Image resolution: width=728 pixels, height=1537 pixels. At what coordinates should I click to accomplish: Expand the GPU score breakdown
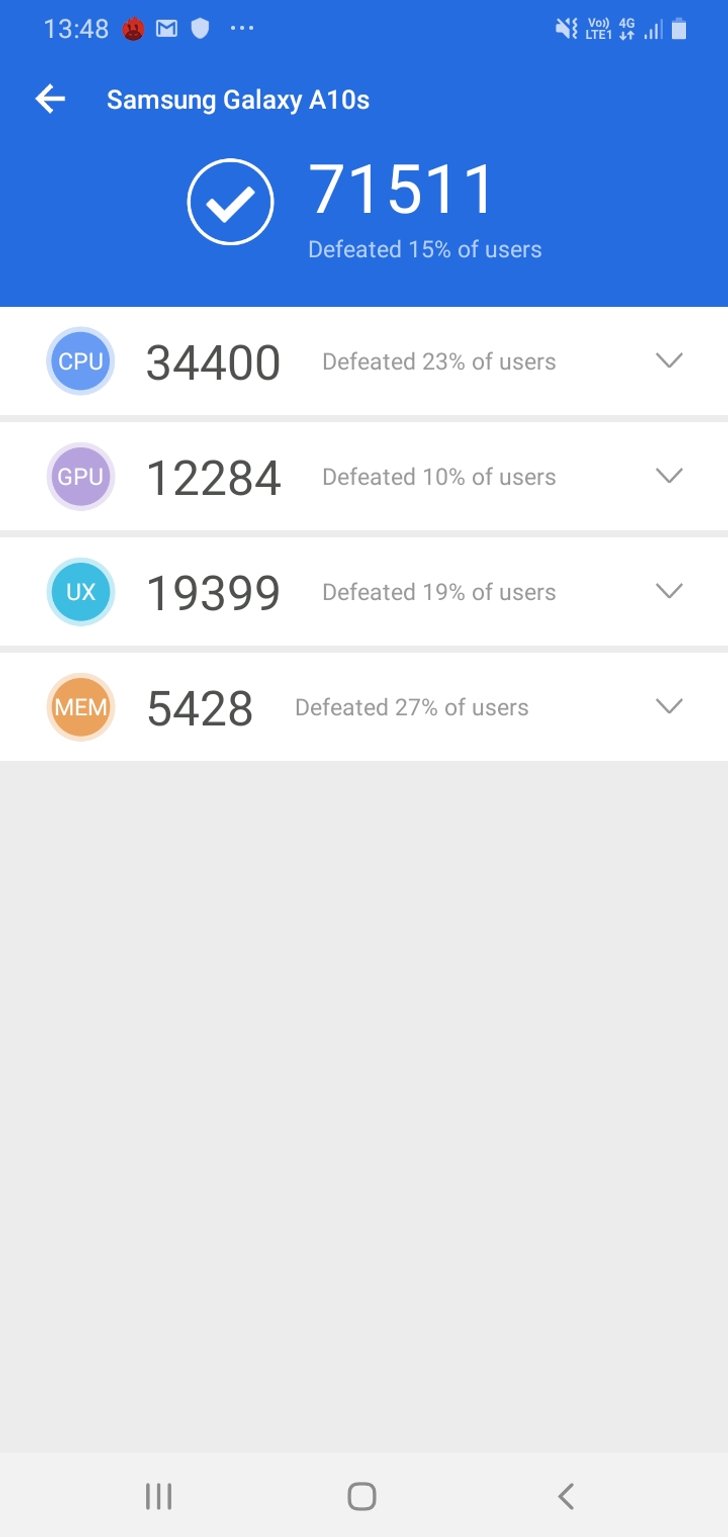click(668, 476)
